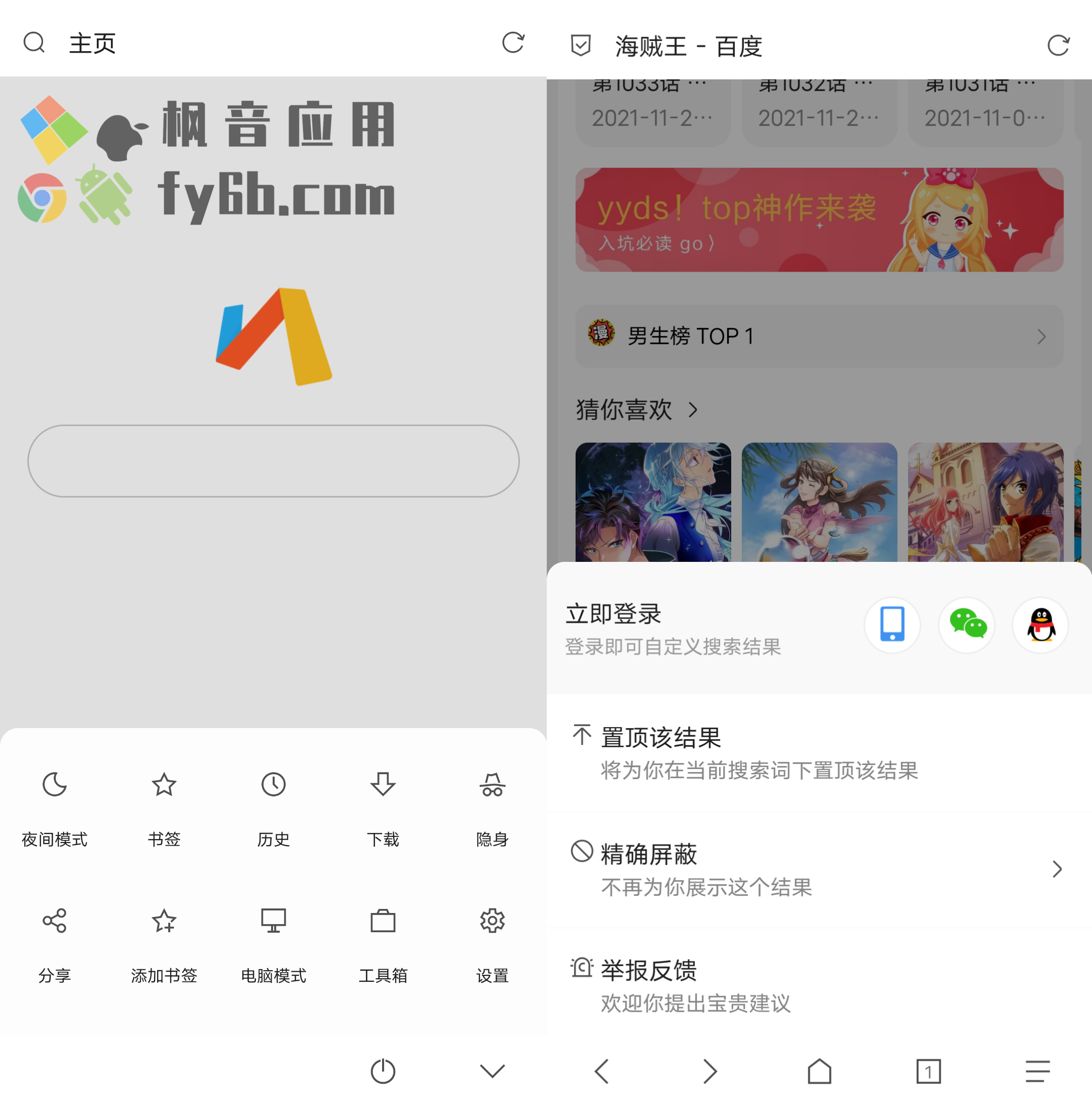
Task: Collapse the menu with the down chevron
Action: pyautogui.click(x=492, y=1071)
